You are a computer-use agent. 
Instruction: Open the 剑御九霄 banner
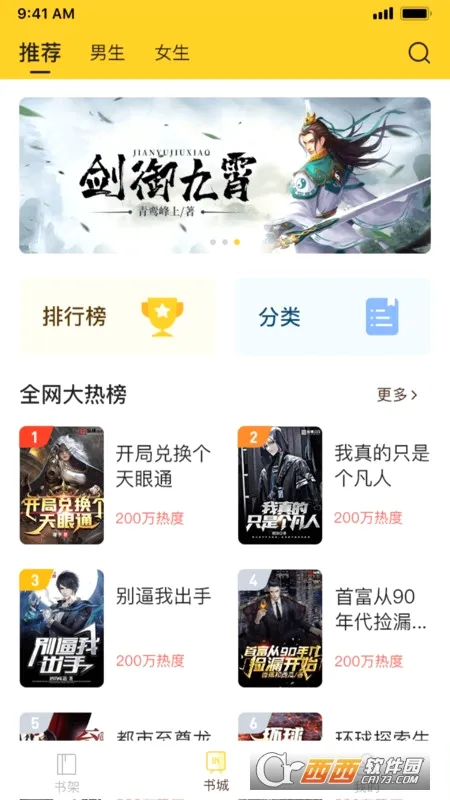click(225, 175)
